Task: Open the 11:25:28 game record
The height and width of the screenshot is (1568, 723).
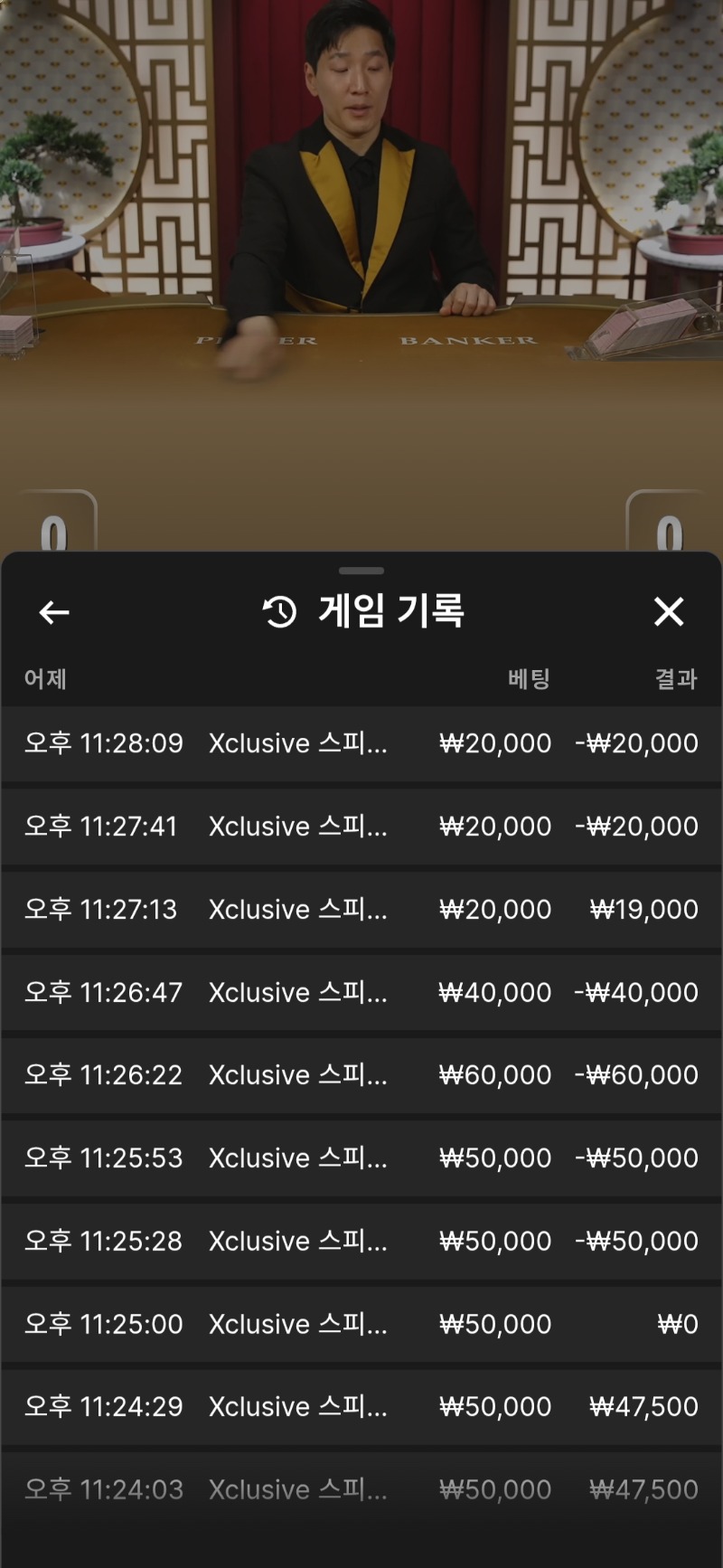Action: (x=361, y=1241)
